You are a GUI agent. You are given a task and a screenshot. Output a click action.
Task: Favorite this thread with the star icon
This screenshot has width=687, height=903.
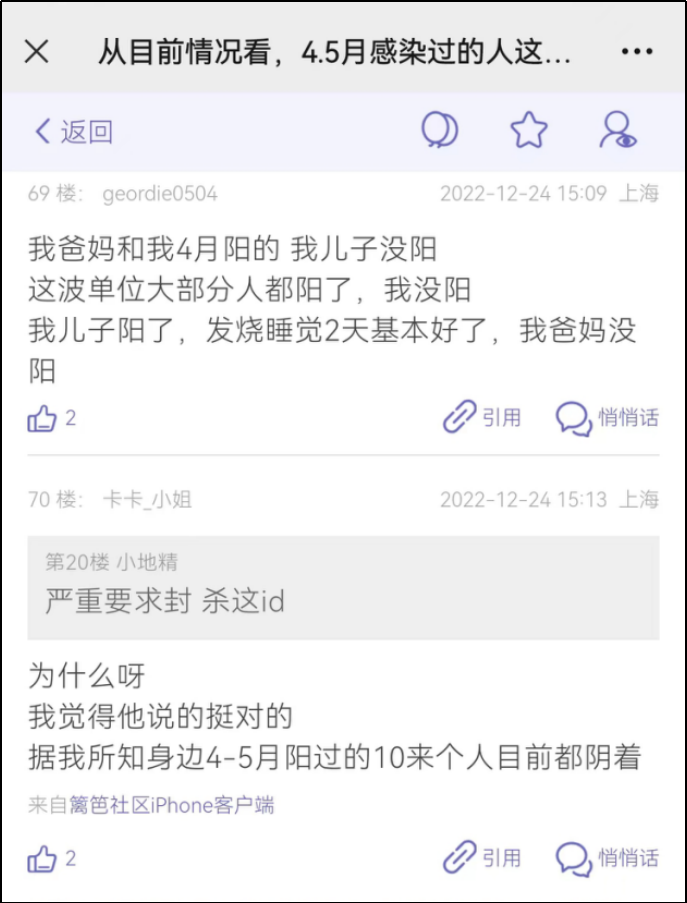click(x=529, y=131)
